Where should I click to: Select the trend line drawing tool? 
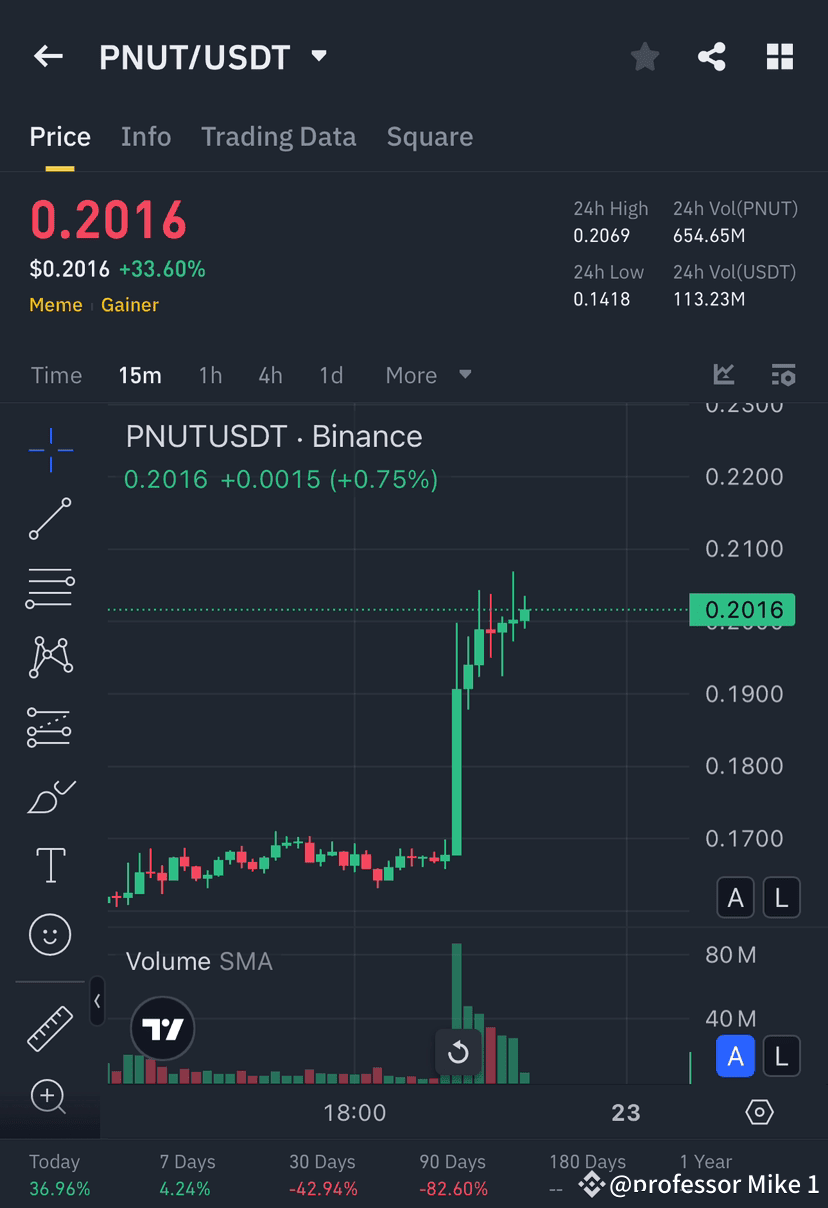[50, 519]
